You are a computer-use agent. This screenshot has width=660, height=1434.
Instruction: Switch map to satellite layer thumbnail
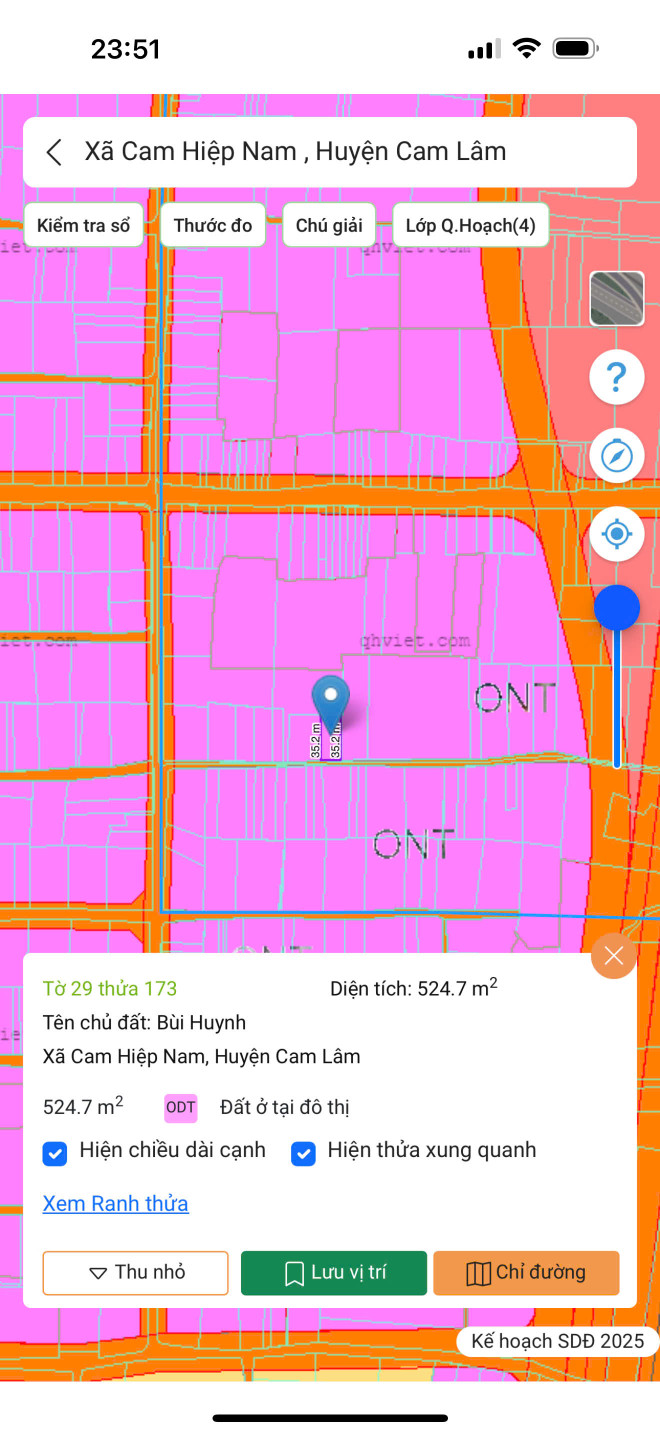[x=616, y=298]
